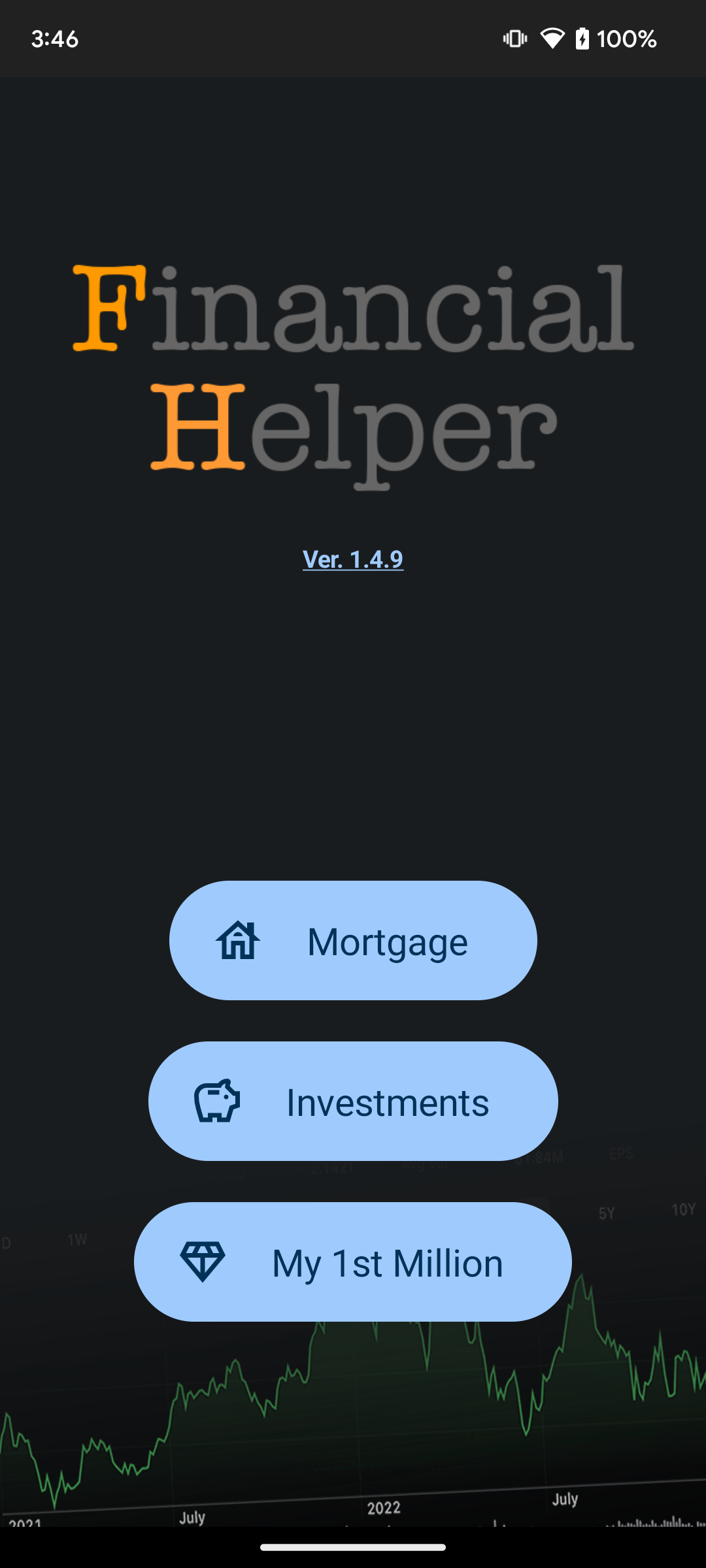This screenshot has width=706, height=1568.
Task: Open My 1st Million tool
Action: (x=353, y=1262)
